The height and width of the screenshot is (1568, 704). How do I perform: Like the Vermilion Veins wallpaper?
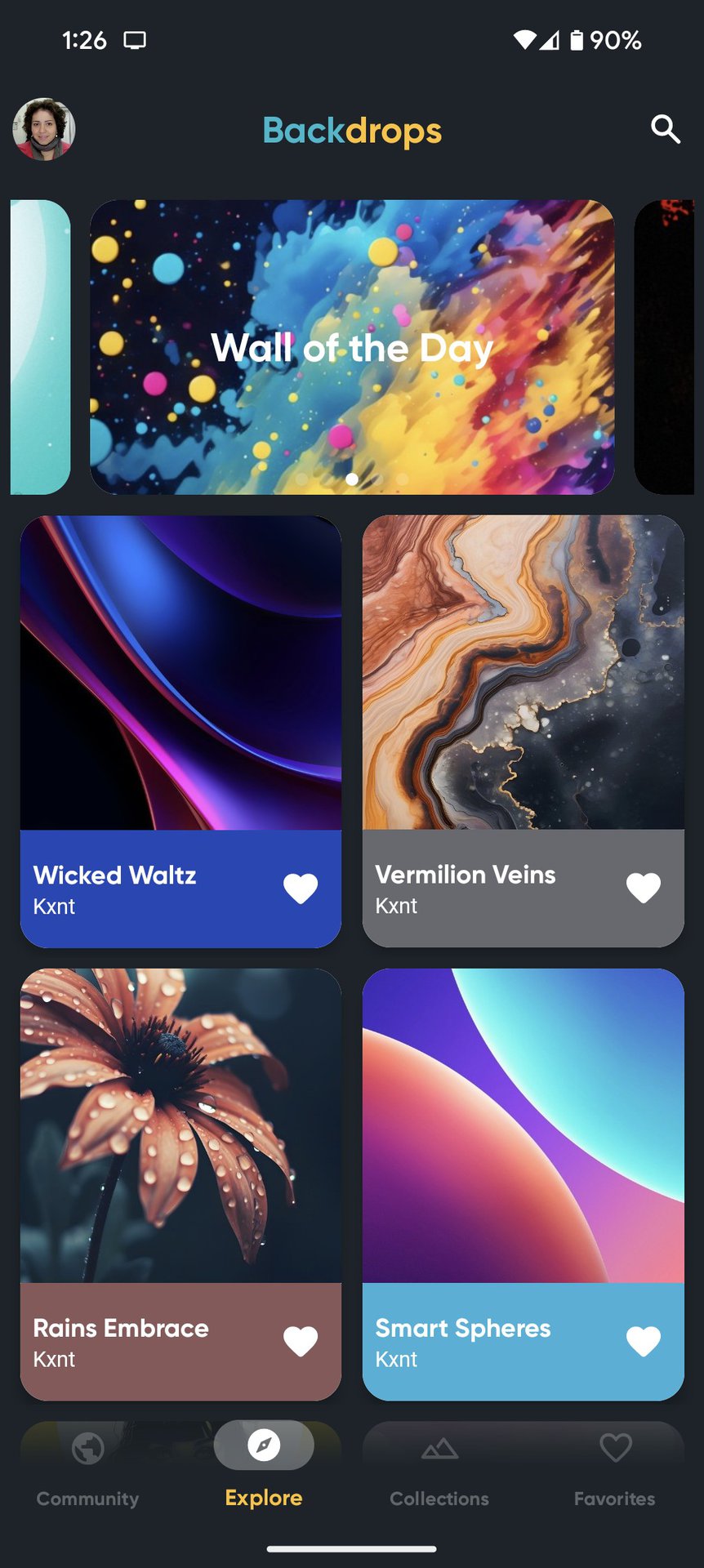pyautogui.click(x=643, y=888)
